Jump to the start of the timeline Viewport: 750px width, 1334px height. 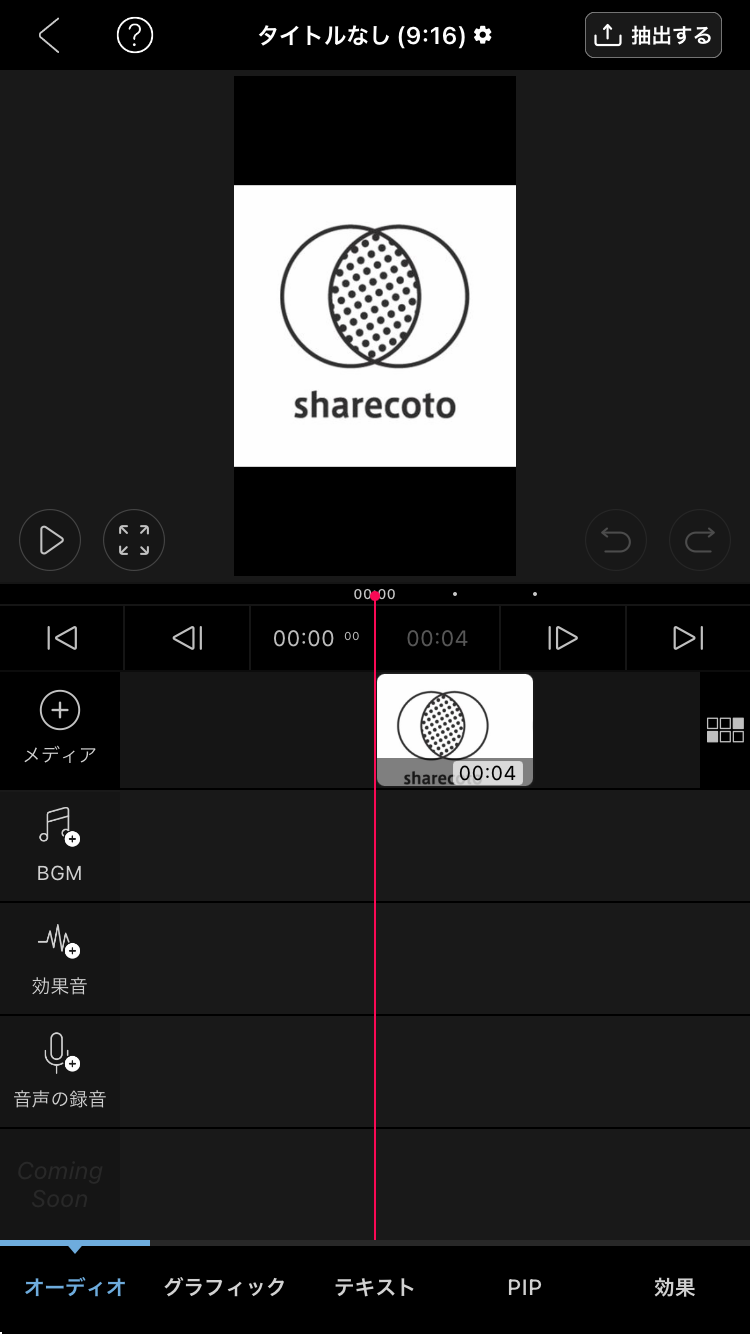pos(62,638)
